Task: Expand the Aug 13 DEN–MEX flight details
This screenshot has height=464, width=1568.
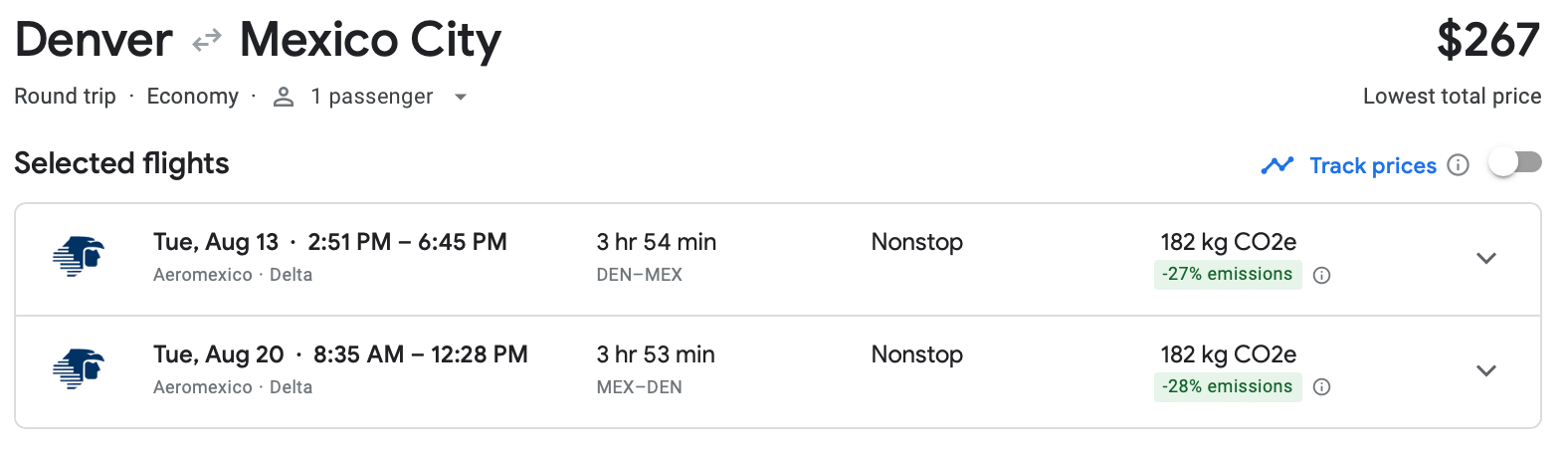Action: click(x=1485, y=259)
